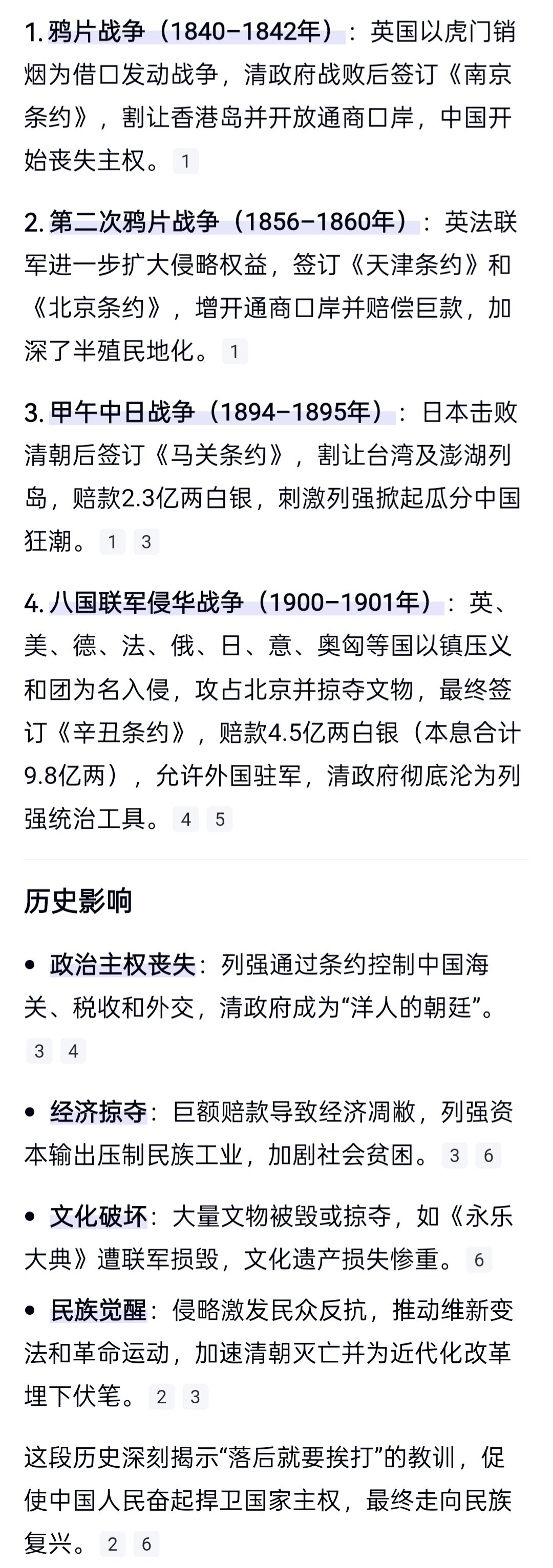Open source 3 after 近代化改革埋下伏笔
Screen dimensions: 553x1568
195,1396
